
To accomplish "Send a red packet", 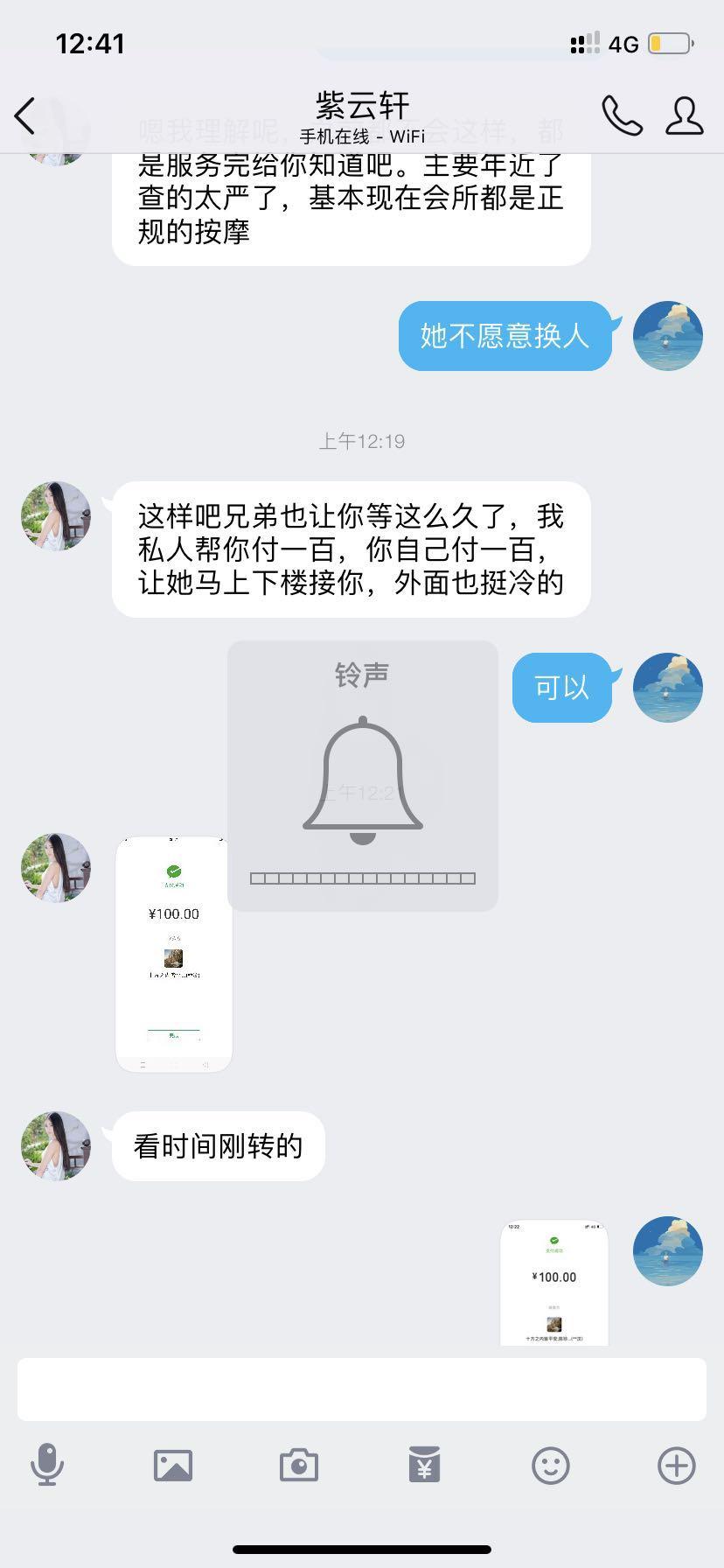I will point(424,1465).
